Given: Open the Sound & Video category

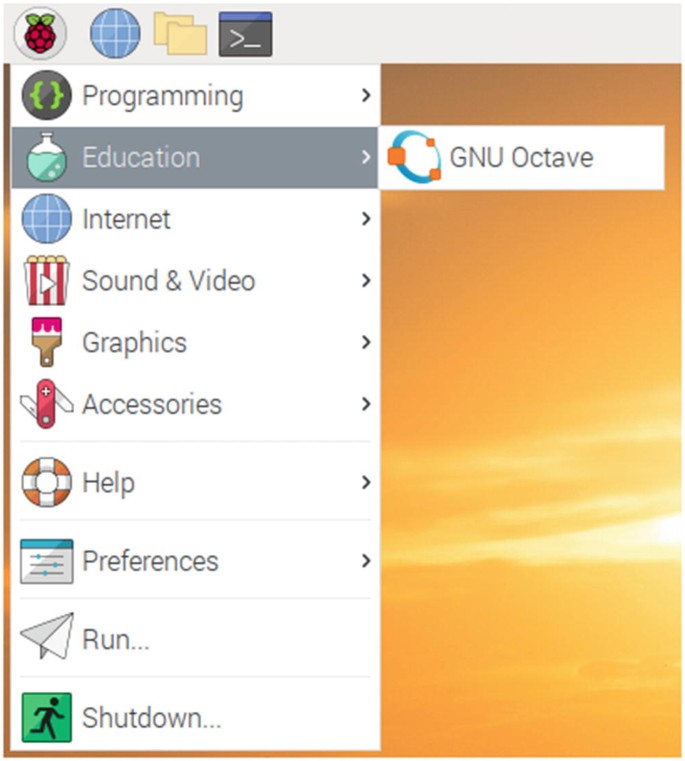Looking at the screenshot, I should pos(168,281).
